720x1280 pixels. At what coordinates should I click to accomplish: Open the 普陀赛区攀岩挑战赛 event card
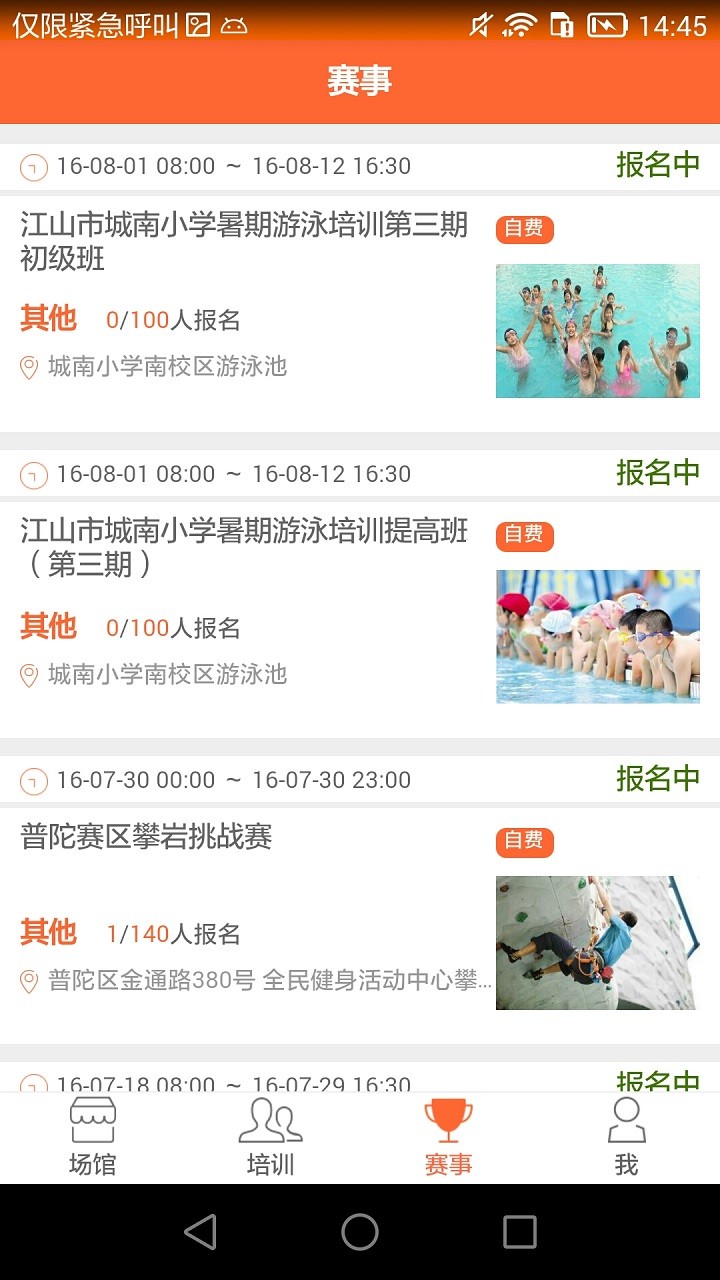[x=146, y=837]
